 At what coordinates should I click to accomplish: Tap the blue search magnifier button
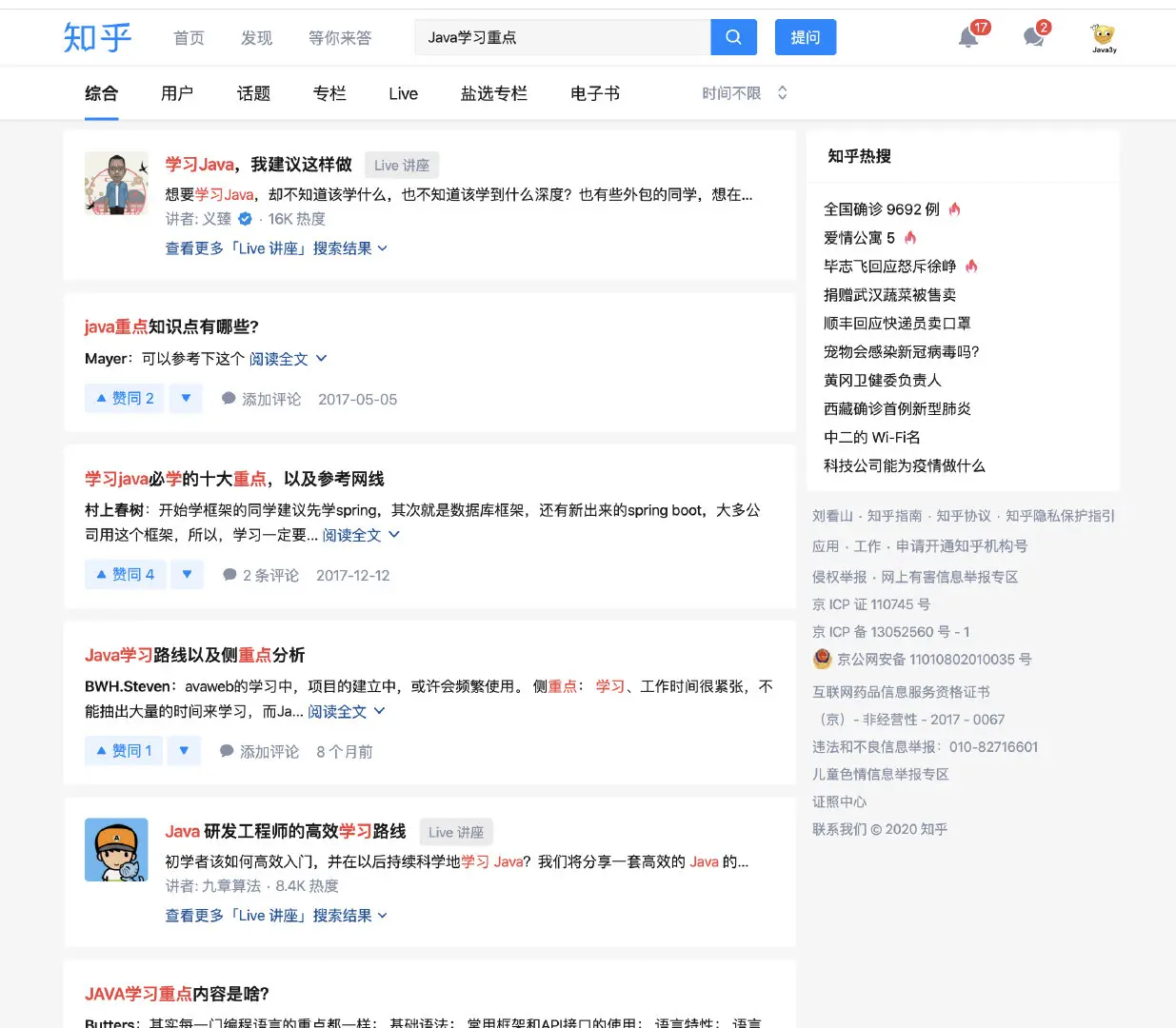tap(733, 37)
